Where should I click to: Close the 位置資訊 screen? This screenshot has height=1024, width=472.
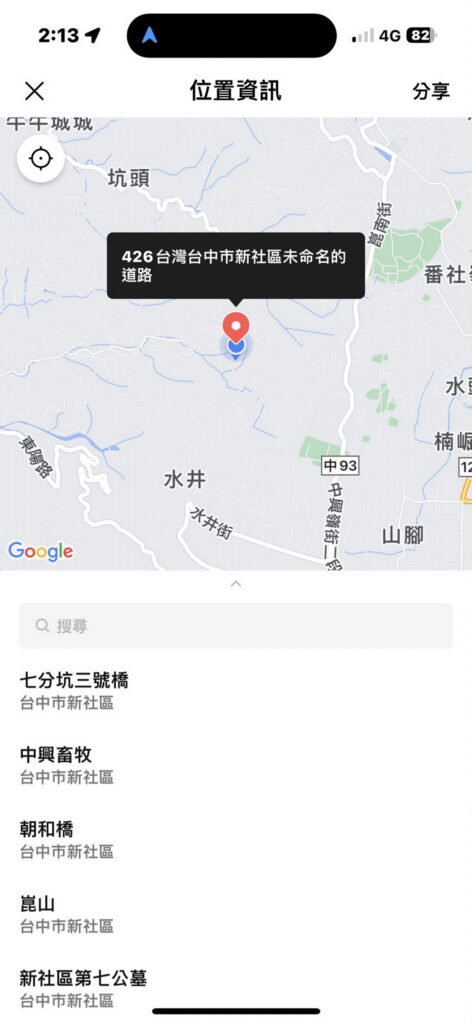click(x=35, y=91)
